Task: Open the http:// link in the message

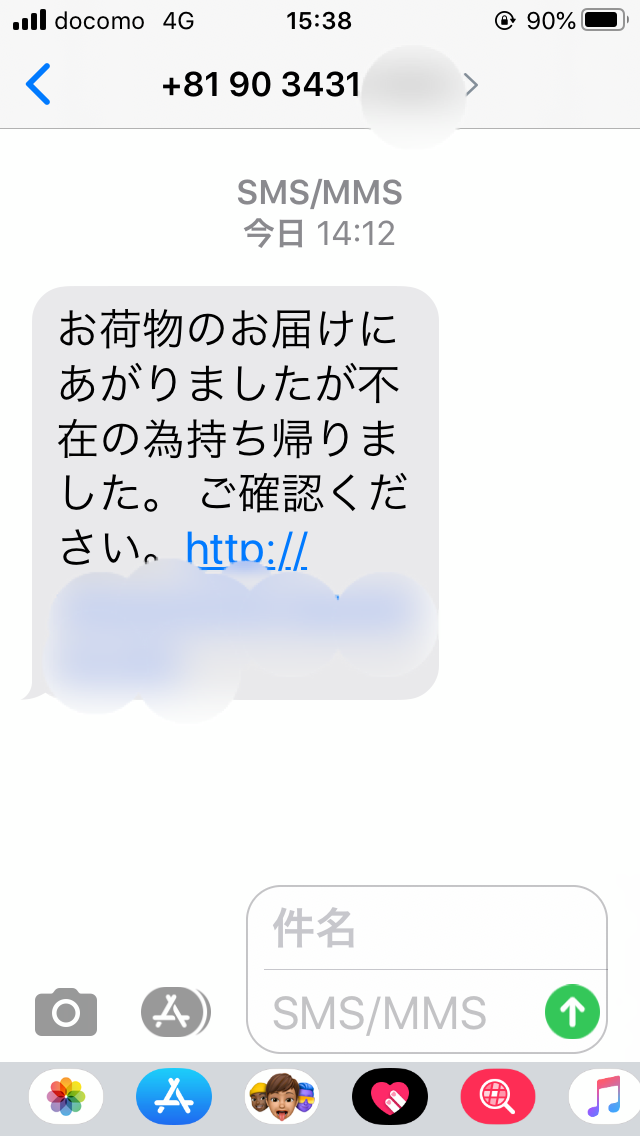Action: [x=247, y=549]
